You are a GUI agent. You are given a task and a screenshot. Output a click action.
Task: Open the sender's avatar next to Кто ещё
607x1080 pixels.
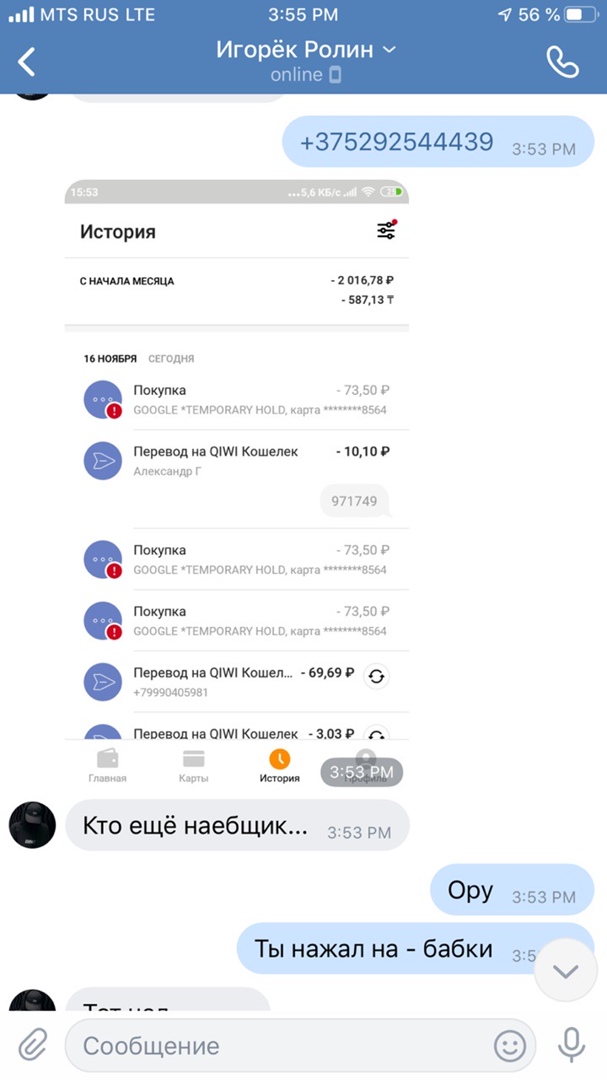(32, 826)
